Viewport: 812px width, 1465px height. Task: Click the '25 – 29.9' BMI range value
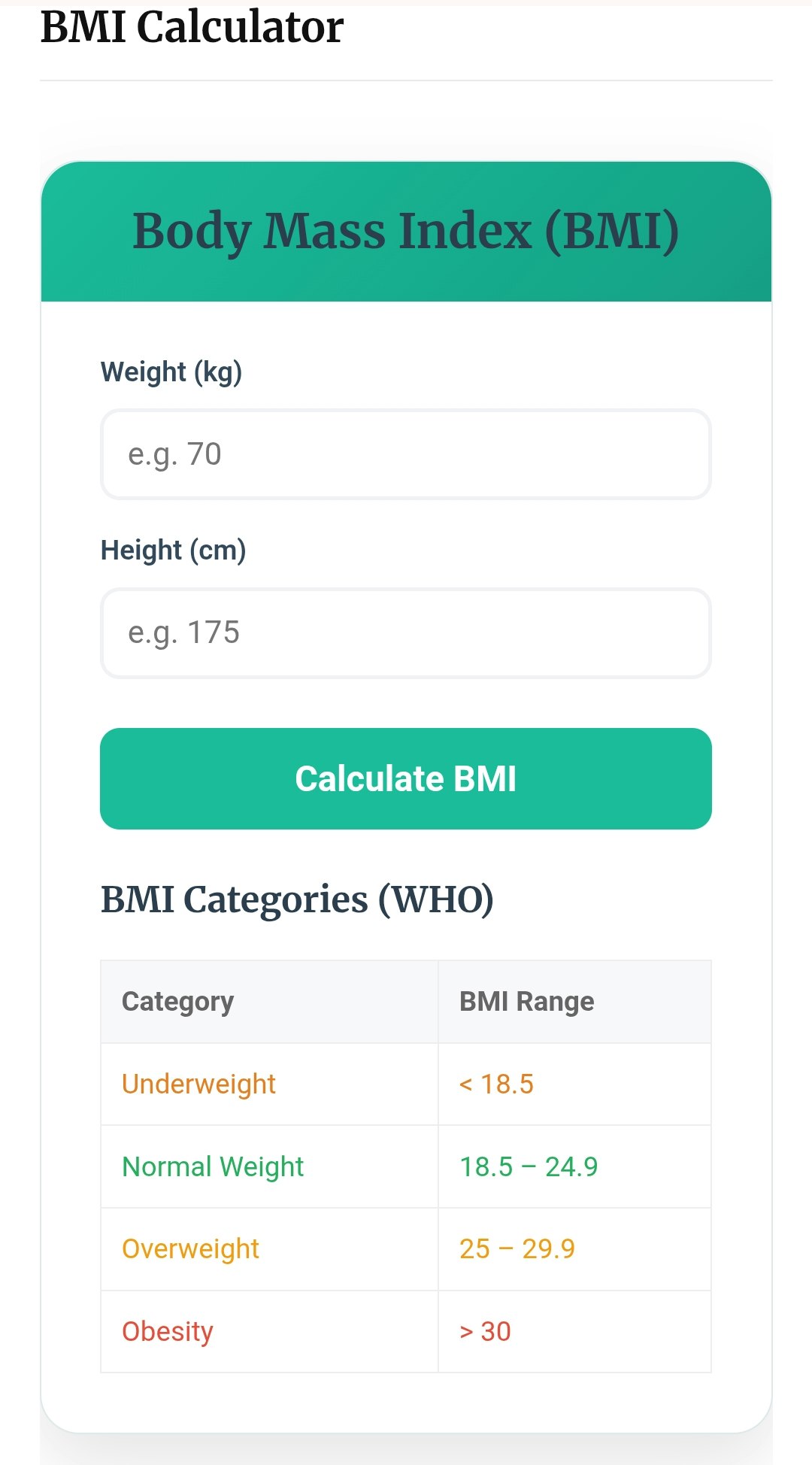tap(516, 1248)
